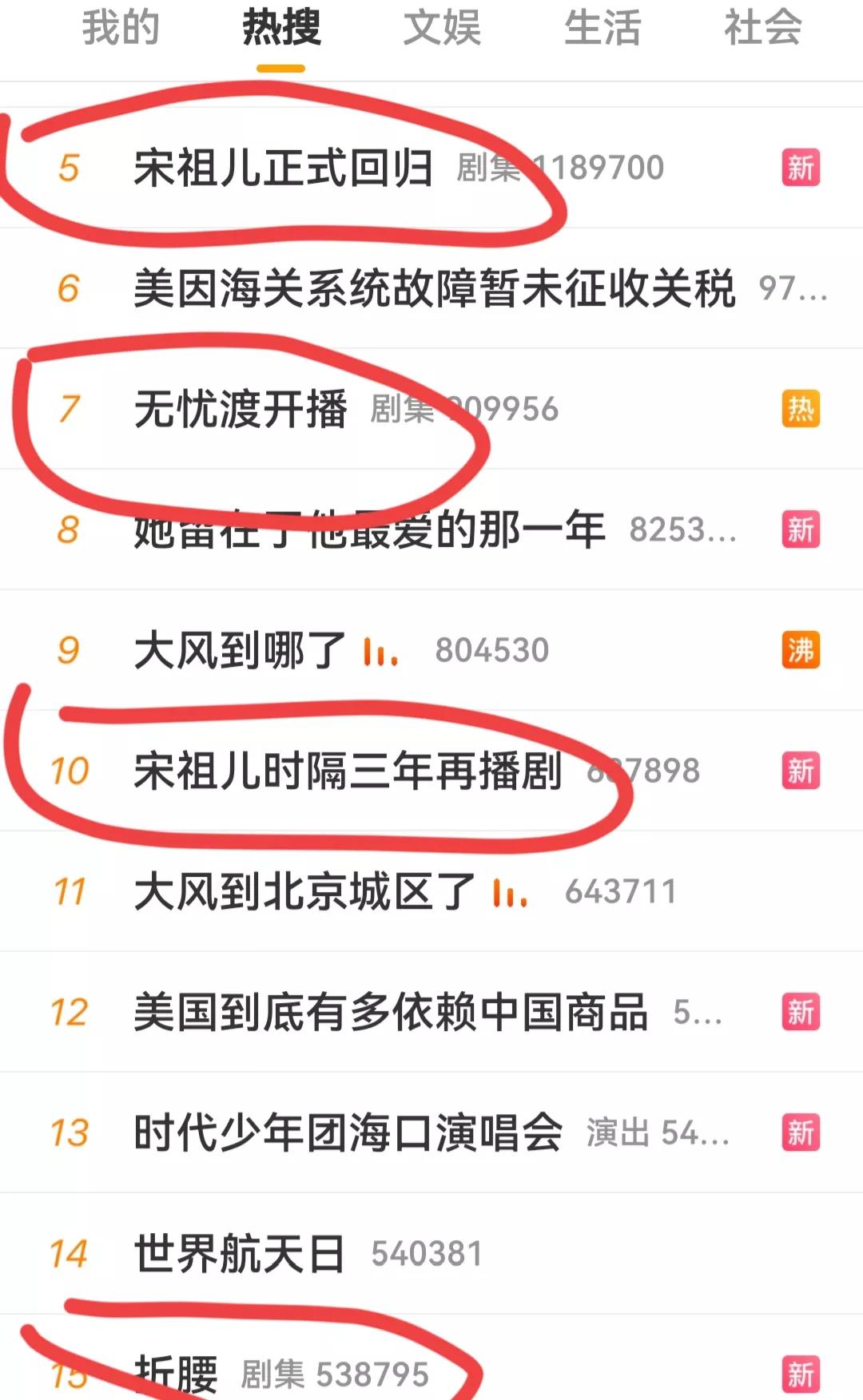
Task: Open the 折腰 trending topic
Action: click(431, 1358)
